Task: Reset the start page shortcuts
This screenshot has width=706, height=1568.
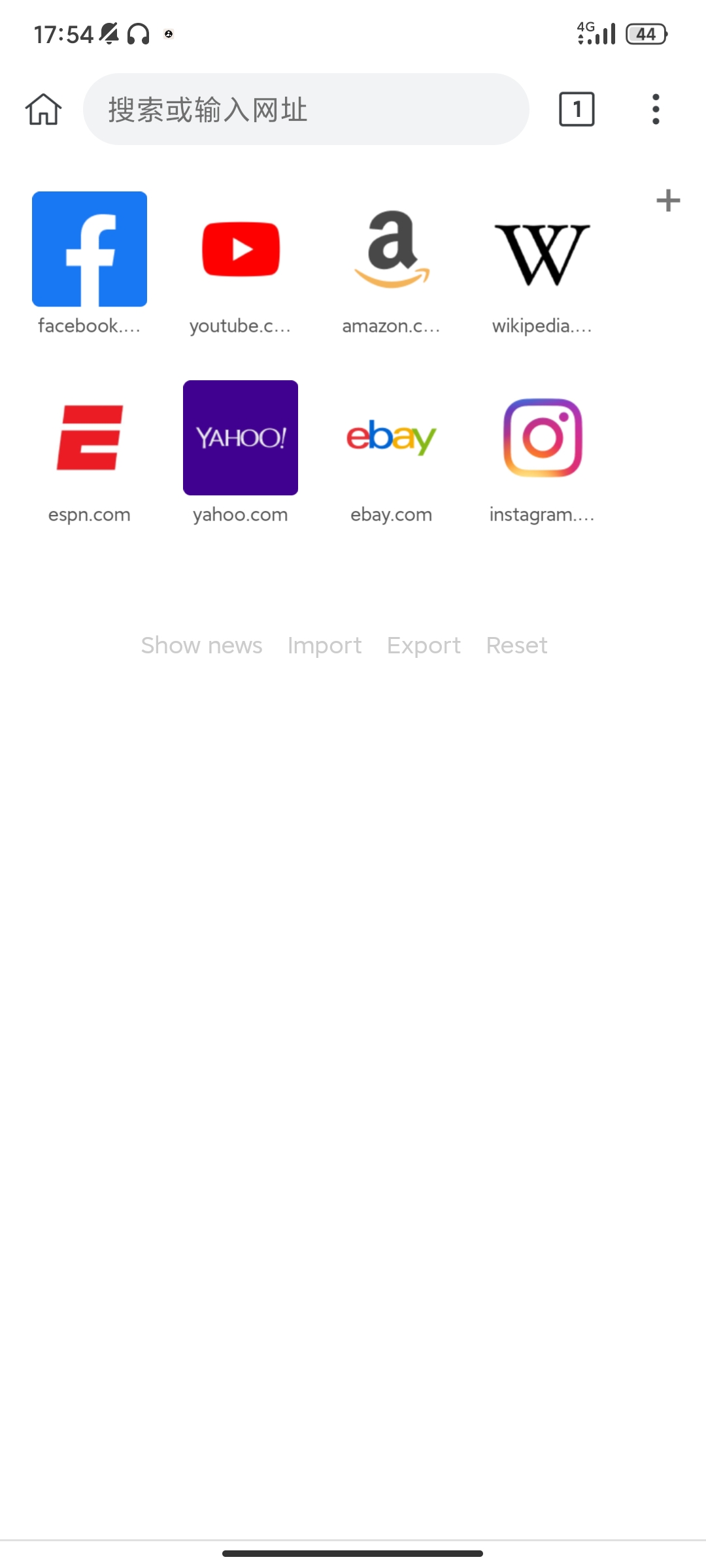Action: pos(516,645)
